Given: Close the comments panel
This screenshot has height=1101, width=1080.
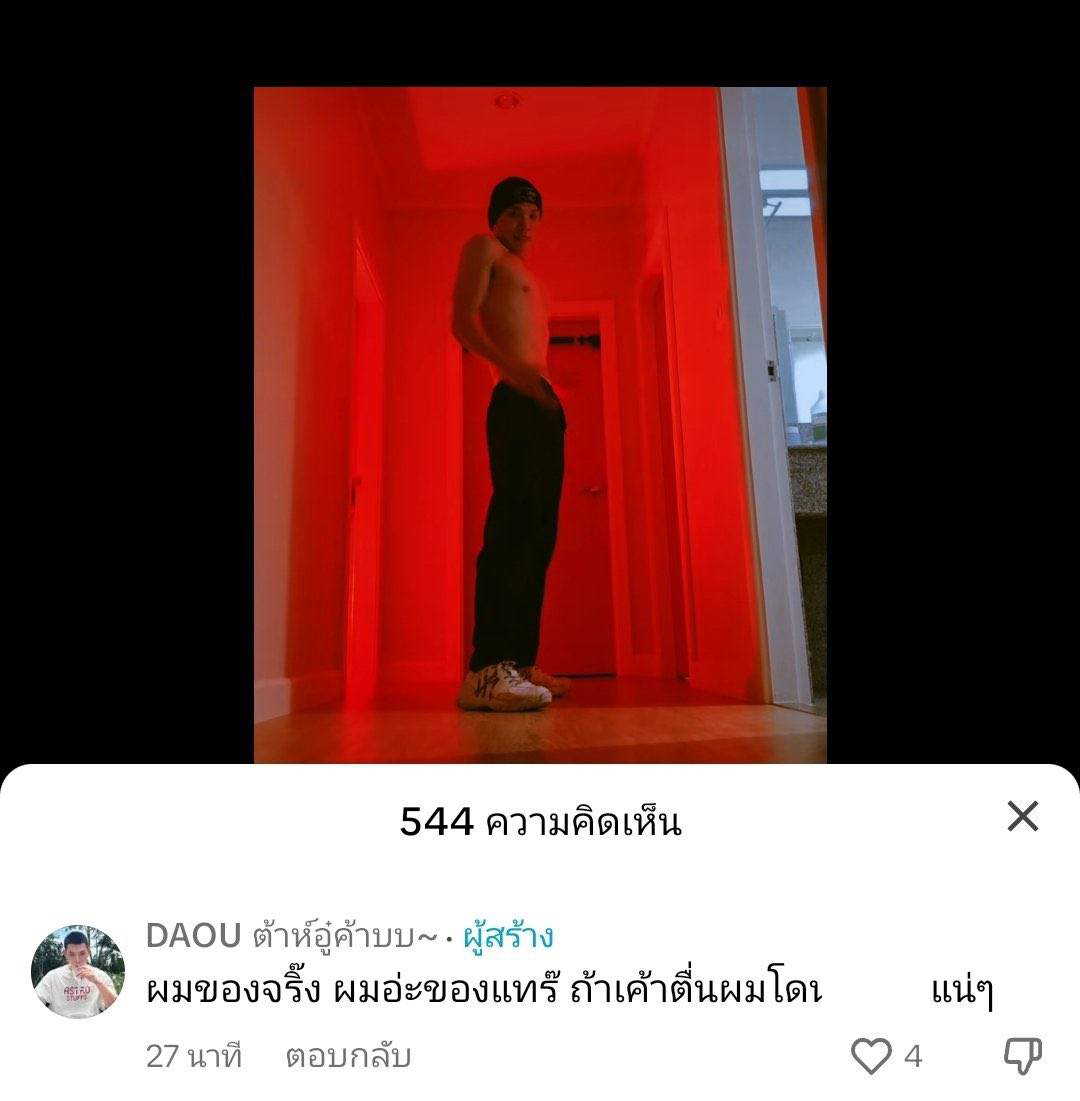Looking at the screenshot, I should coord(1022,817).
